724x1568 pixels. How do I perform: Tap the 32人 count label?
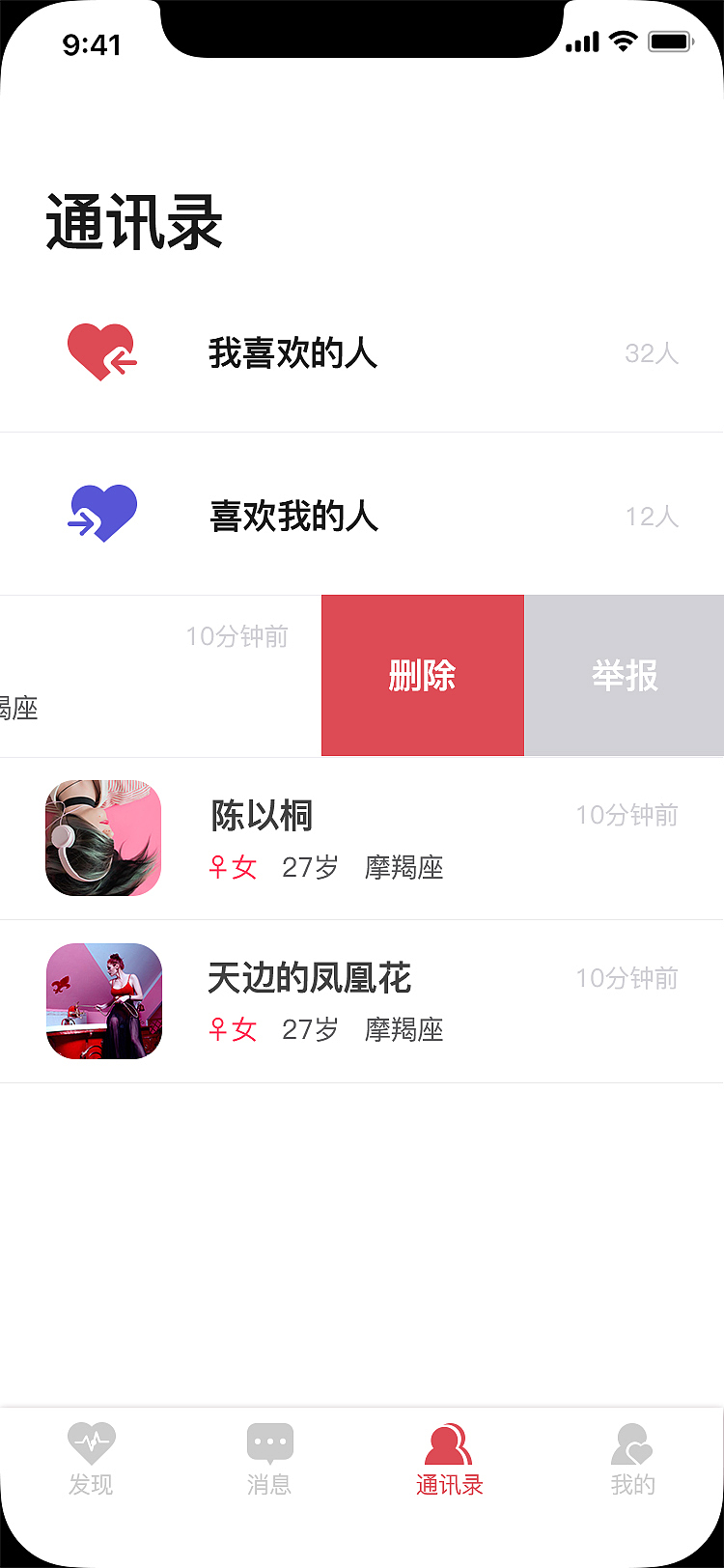(651, 355)
